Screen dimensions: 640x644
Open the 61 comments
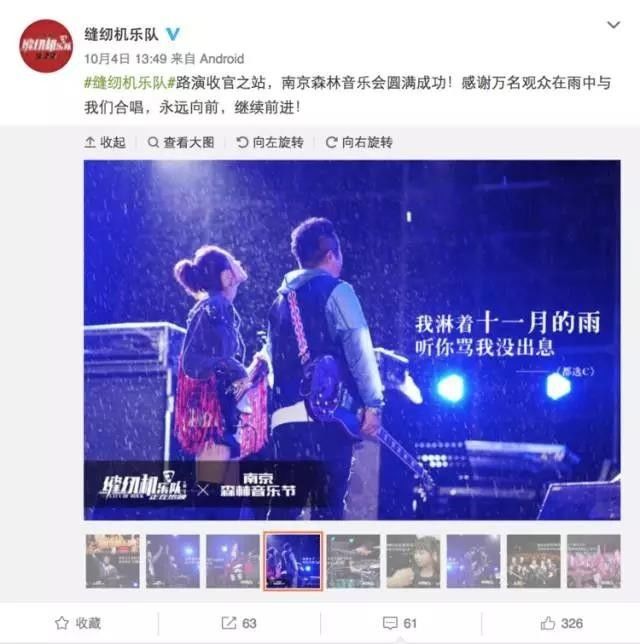[x=400, y=623]
